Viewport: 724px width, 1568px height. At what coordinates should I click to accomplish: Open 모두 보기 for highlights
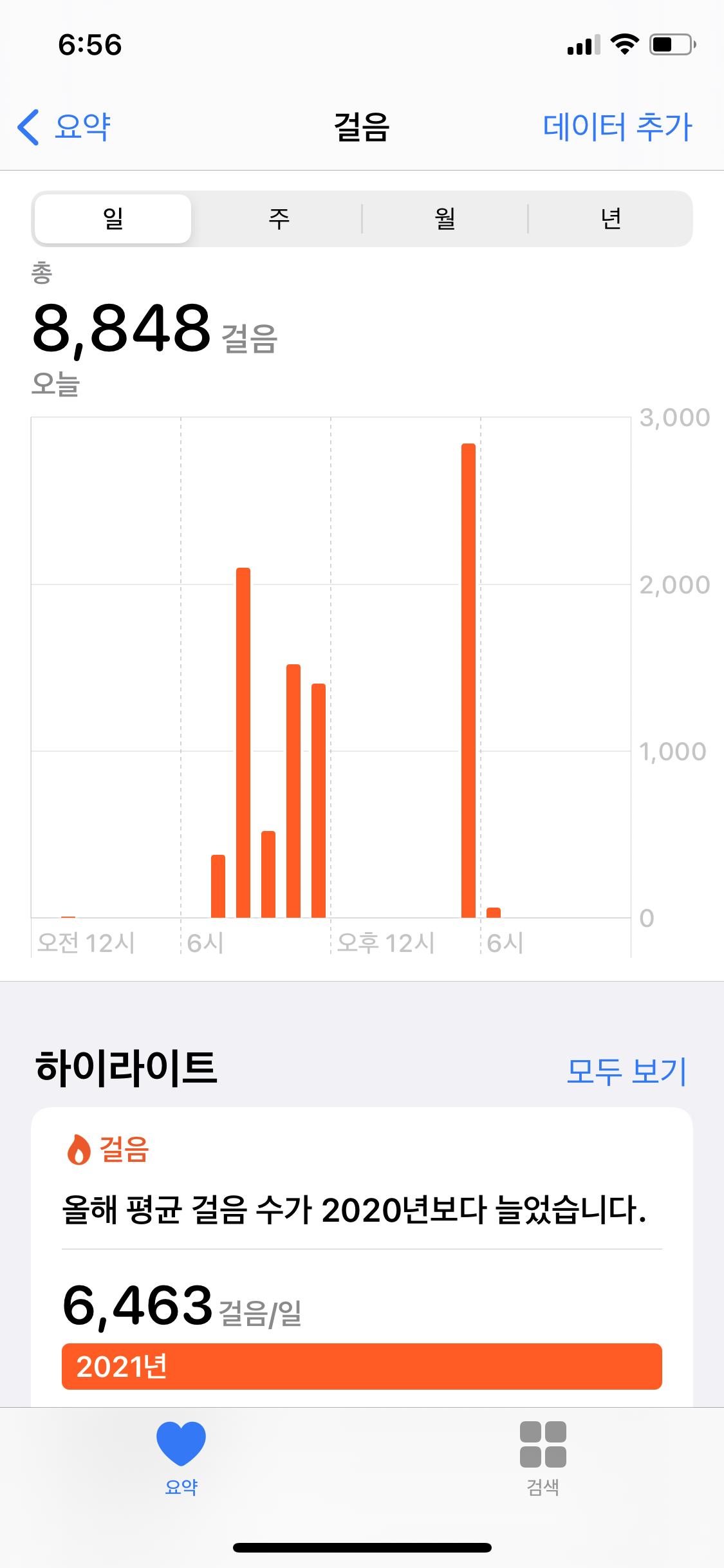click(x=626, y=1071)
